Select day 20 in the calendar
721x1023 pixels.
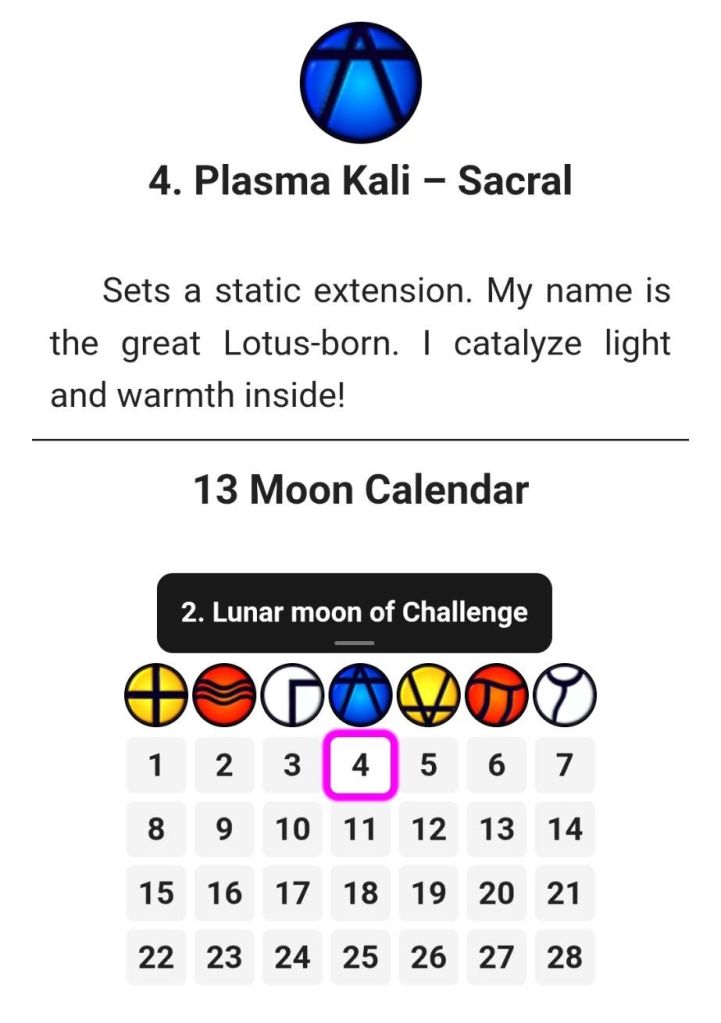(x=497, y=893)
